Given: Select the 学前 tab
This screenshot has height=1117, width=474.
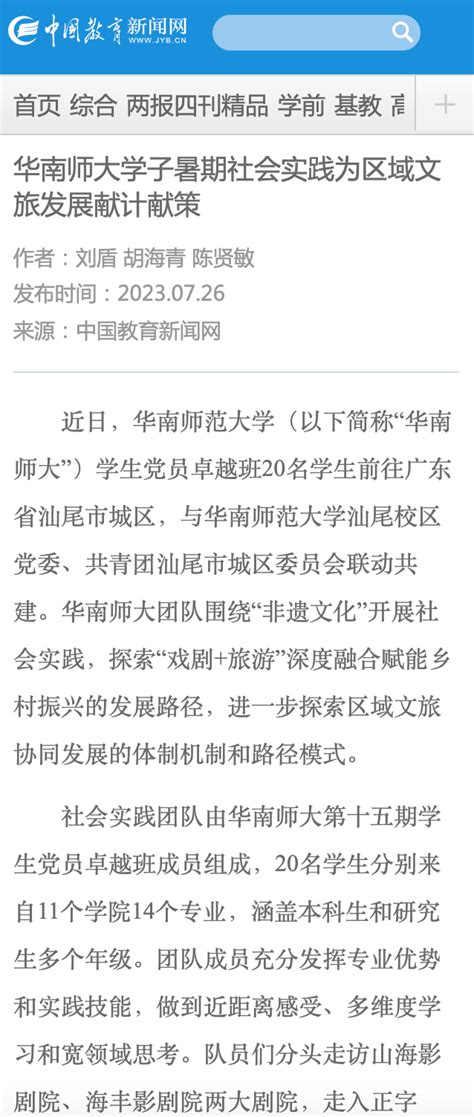Looking at the screenshot, I should tap(301, 105).
